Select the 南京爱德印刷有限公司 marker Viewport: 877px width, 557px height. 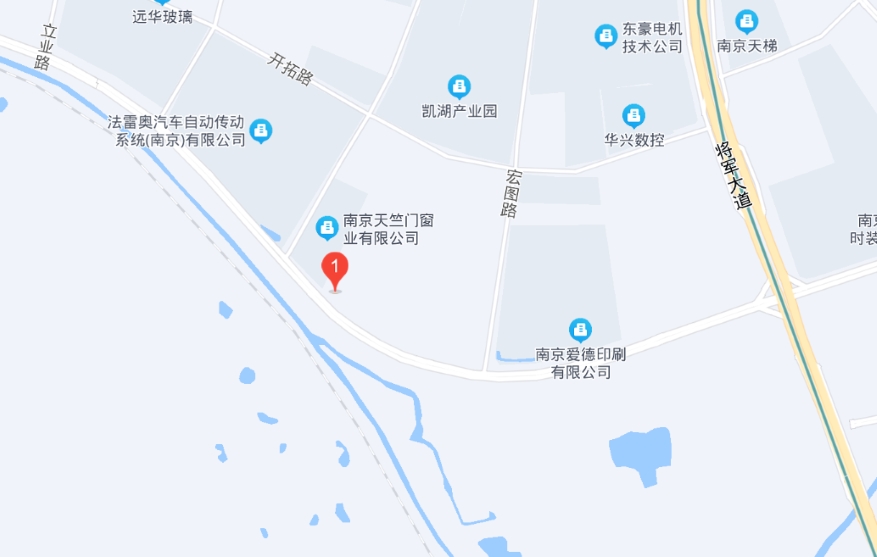(x=579, y=329)
